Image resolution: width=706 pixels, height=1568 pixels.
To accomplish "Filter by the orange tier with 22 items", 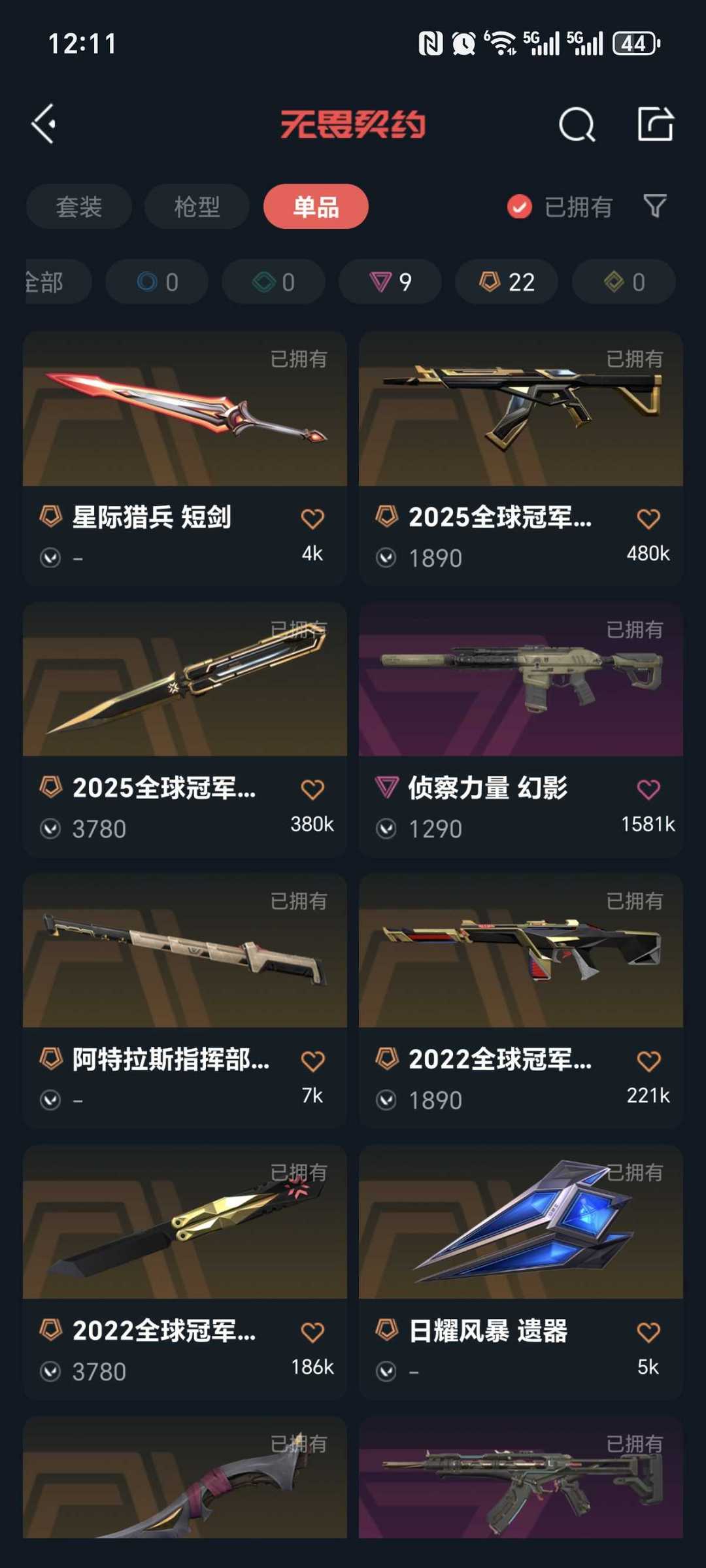I will 507,282.
